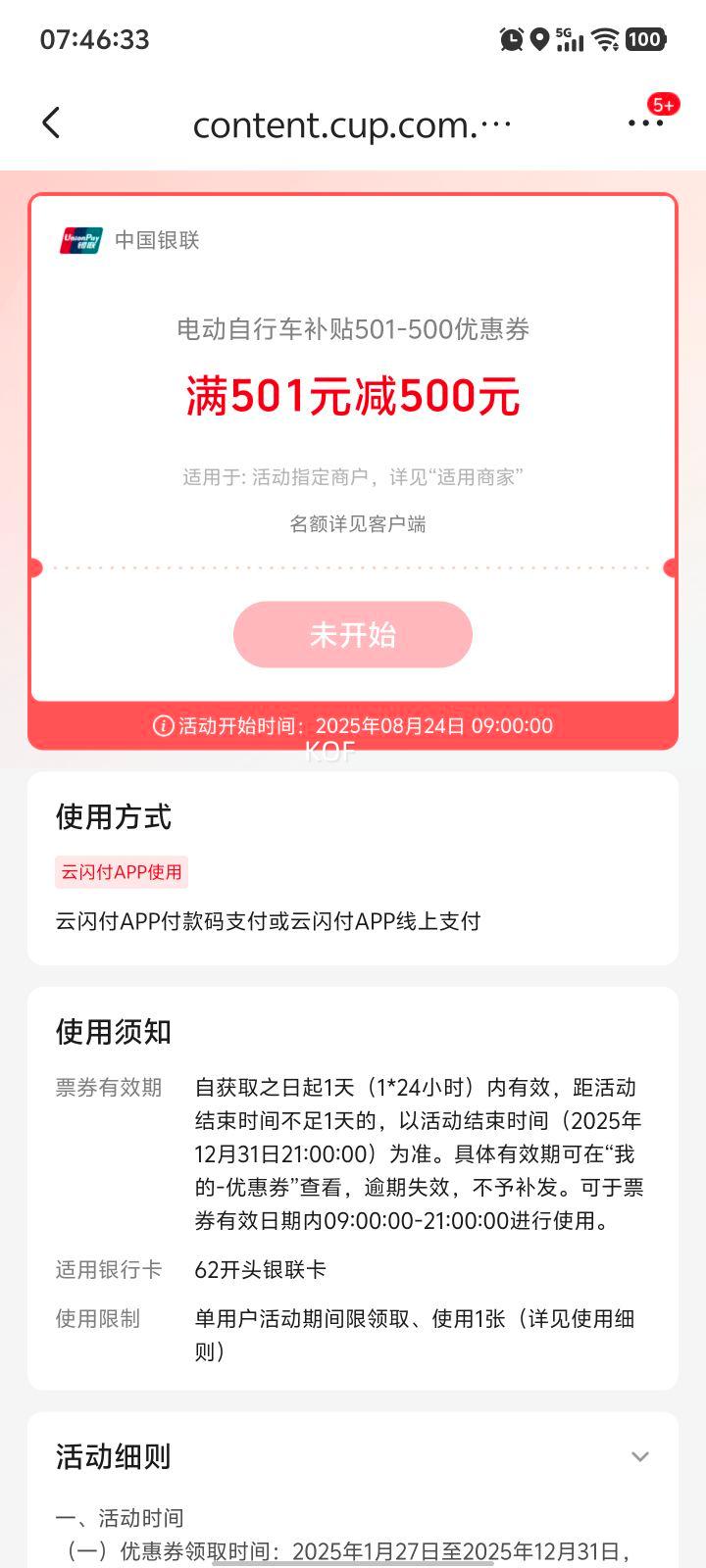The image size is (706, 1568).
Task: Expand the 活动细则 section chevron
Action: coord(640,1456)
